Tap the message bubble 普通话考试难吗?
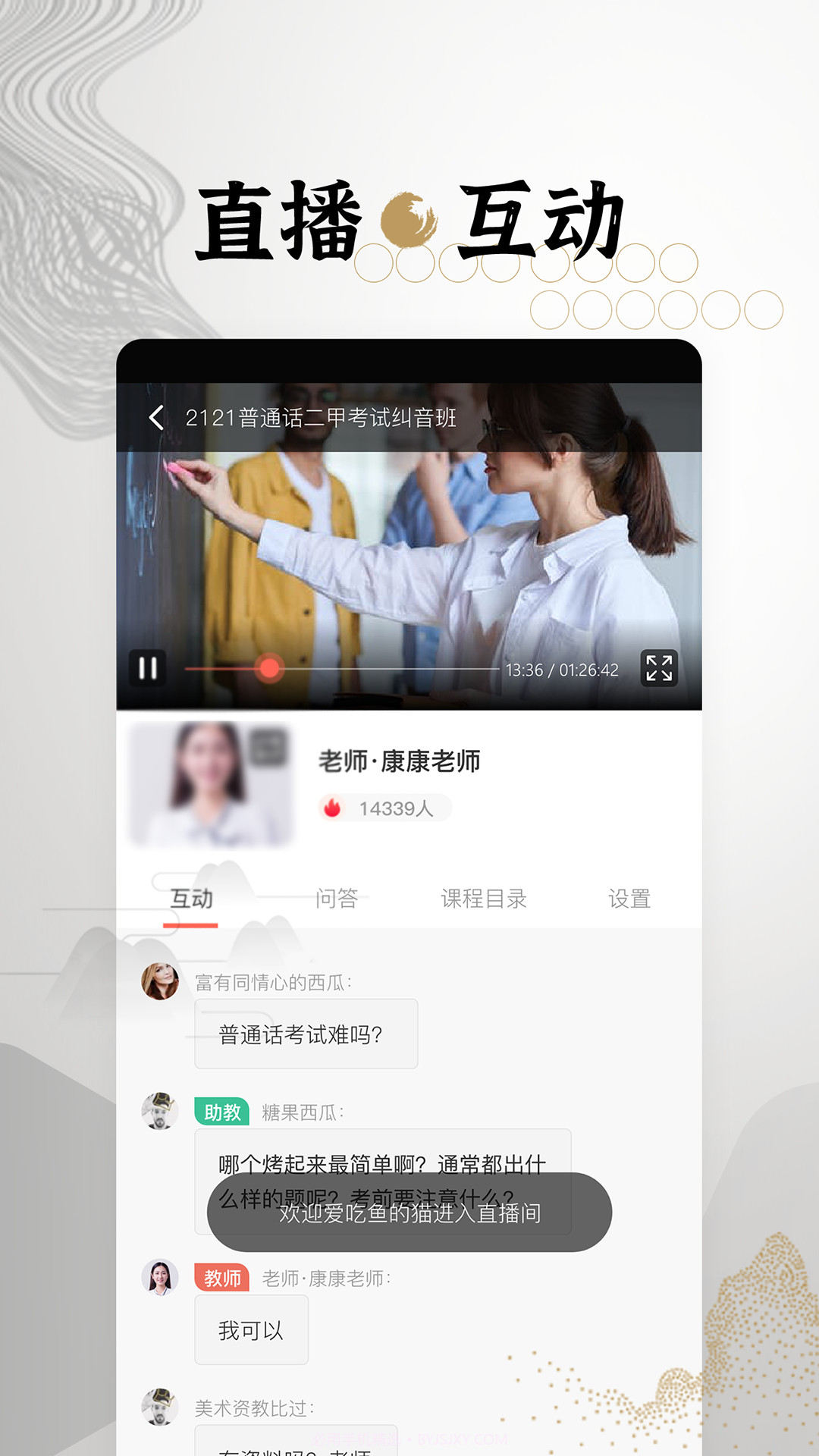819x1456 pixels. coord(306,1033)
